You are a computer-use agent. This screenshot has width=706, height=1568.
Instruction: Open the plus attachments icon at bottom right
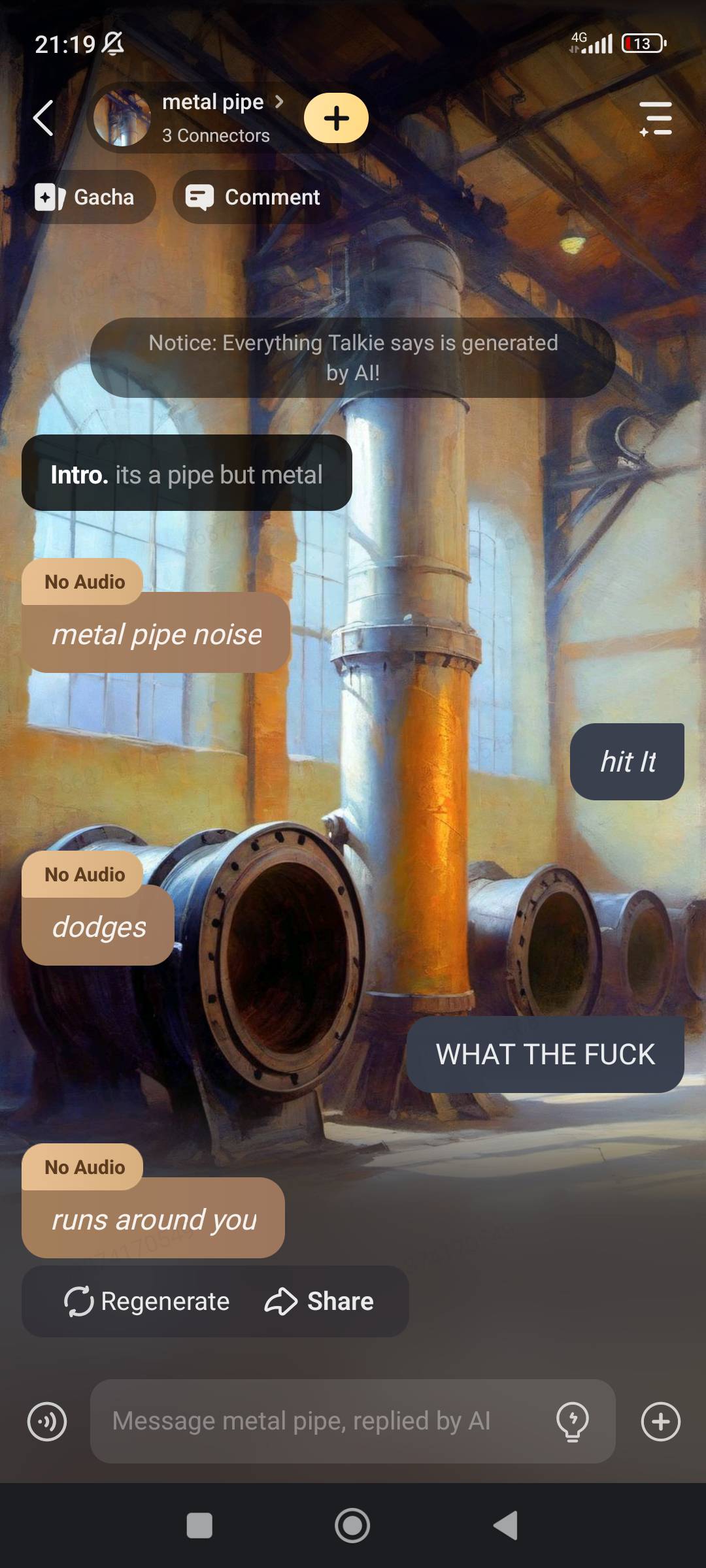(x=660, y=1422)
